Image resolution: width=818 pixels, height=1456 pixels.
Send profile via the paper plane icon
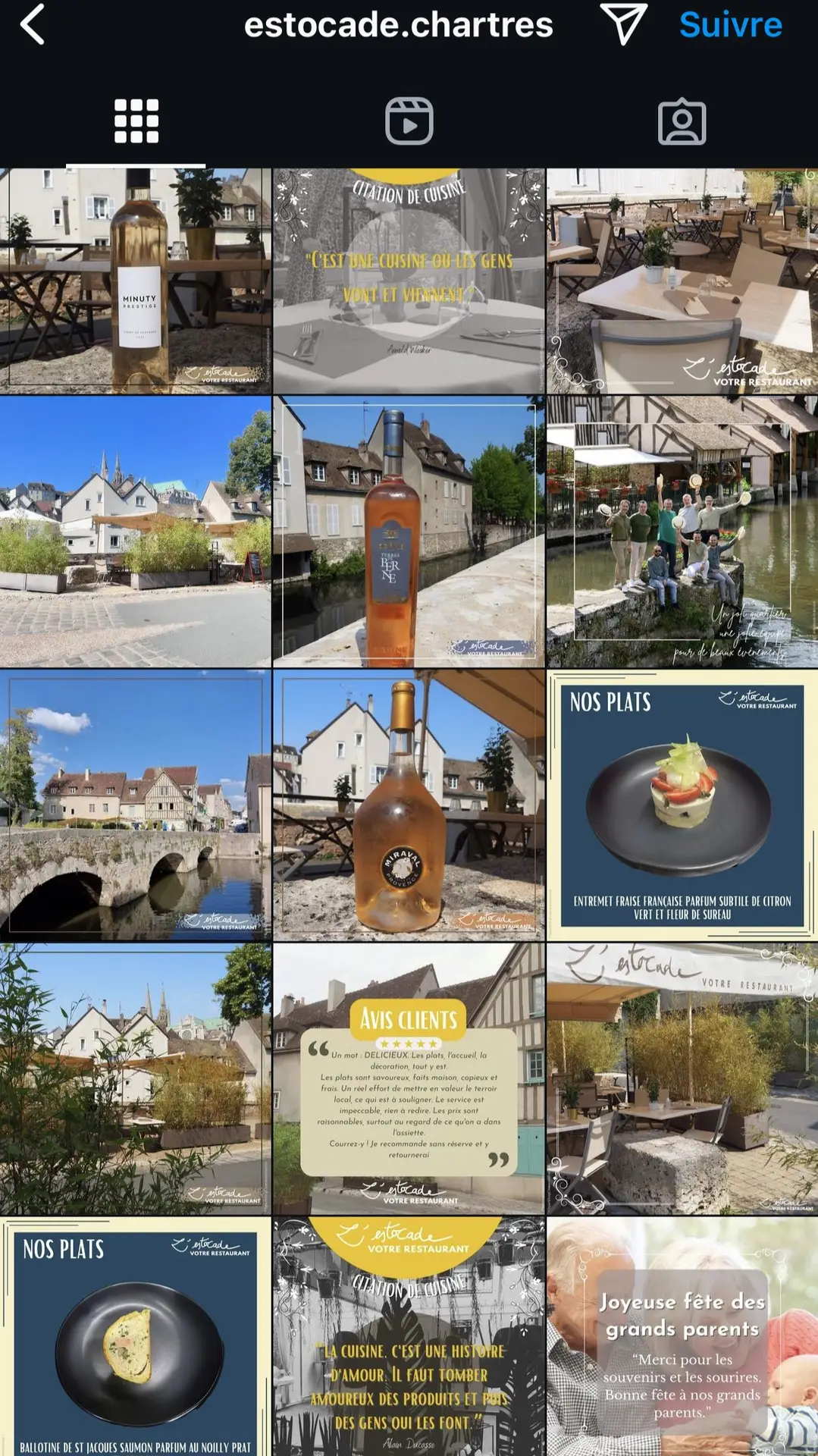(623, 24)
